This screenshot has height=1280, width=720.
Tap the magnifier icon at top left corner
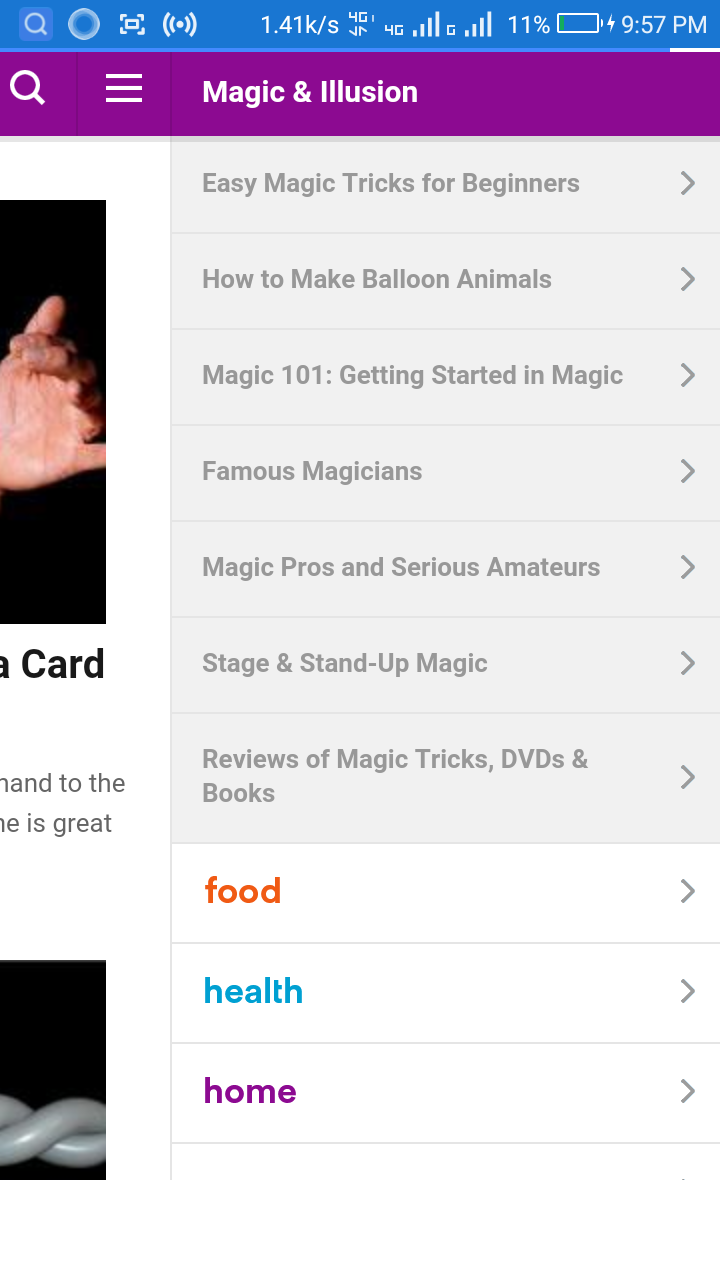36,23
